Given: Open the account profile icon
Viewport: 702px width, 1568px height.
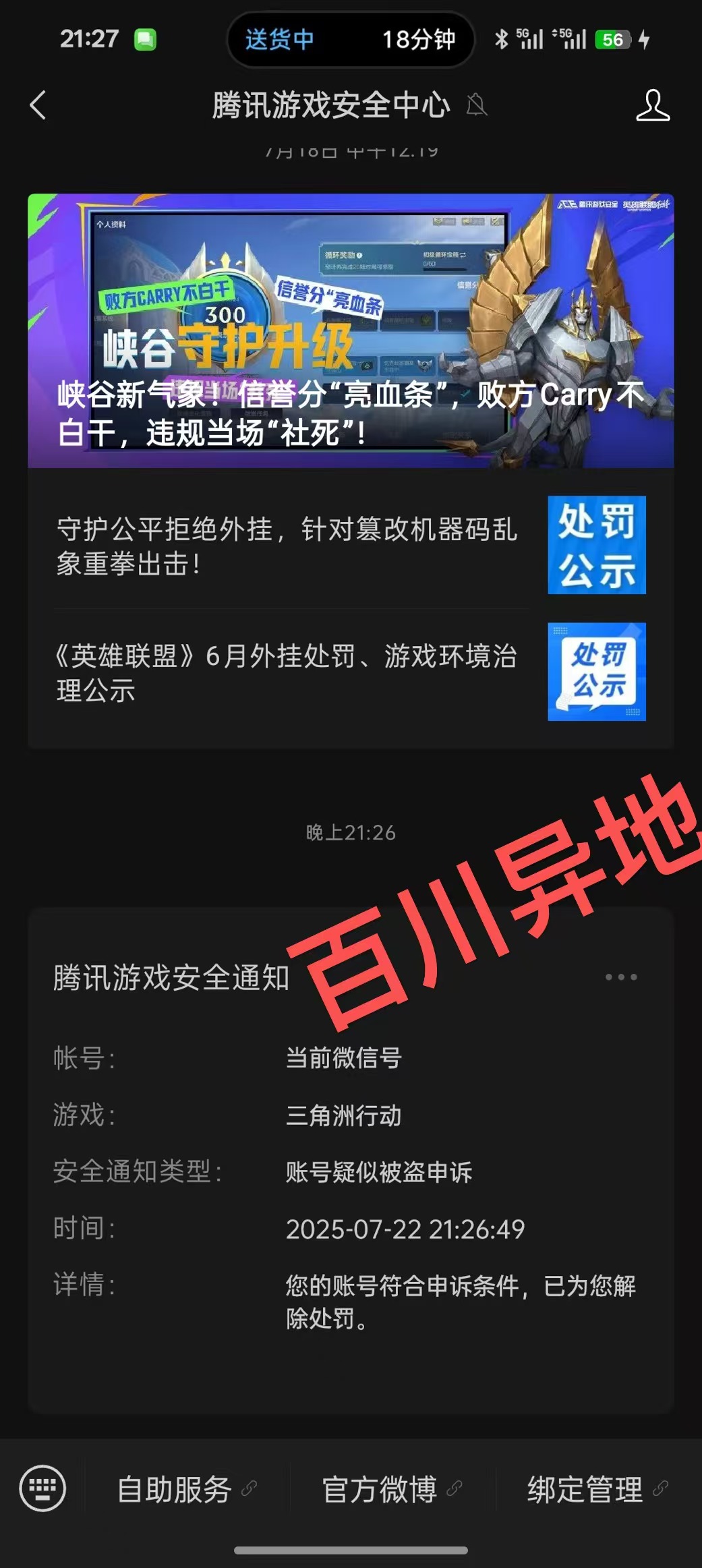Looking at the screenshot, I should pyautogui.click(x=652, y=105).
